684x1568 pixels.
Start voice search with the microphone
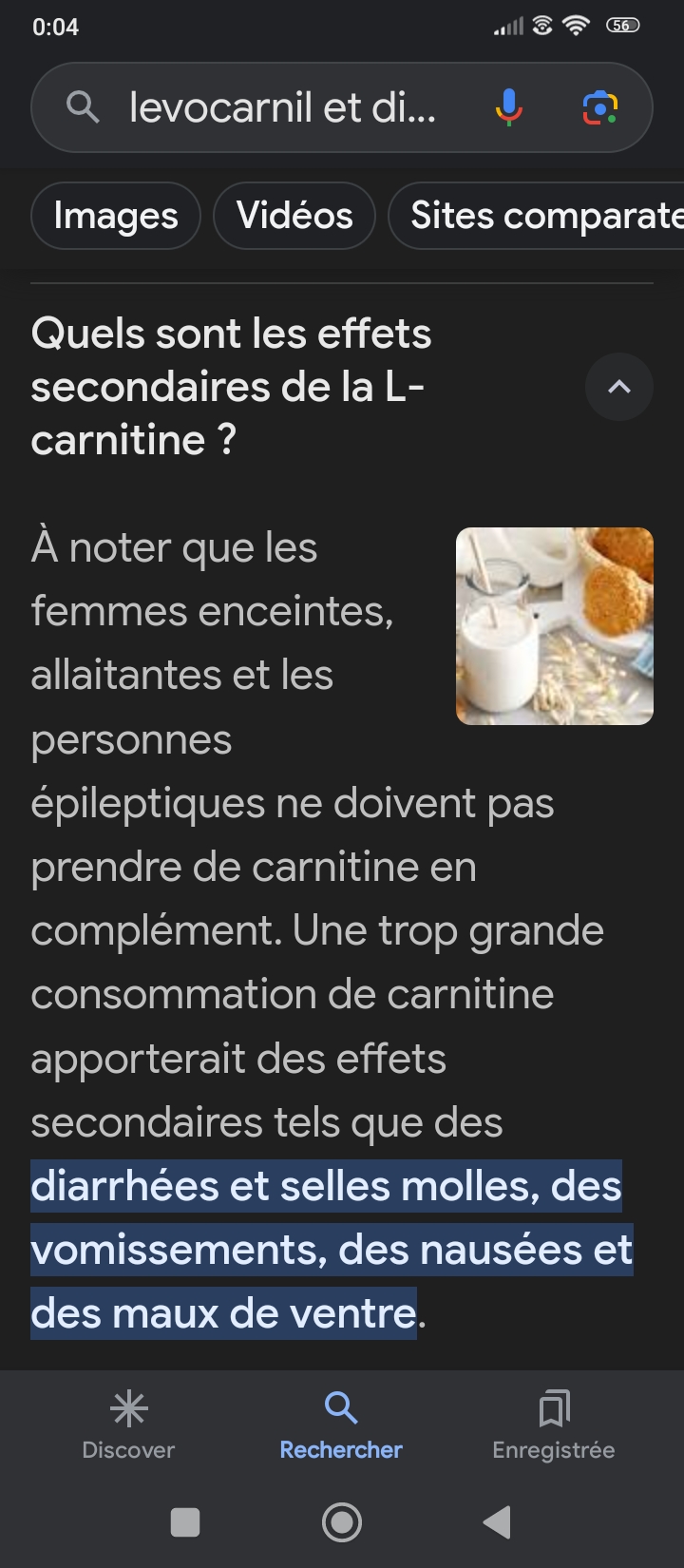point(509,108)
